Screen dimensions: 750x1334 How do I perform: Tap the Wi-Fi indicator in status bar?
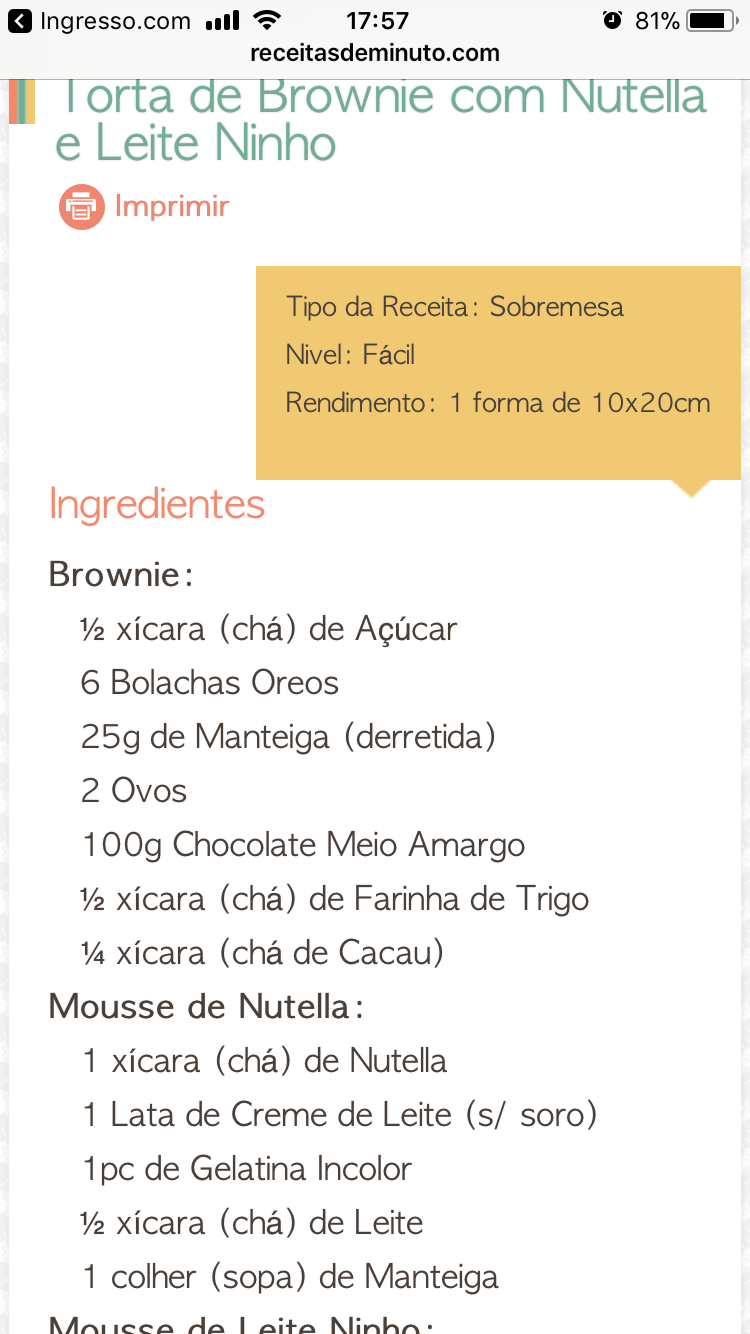268,18
